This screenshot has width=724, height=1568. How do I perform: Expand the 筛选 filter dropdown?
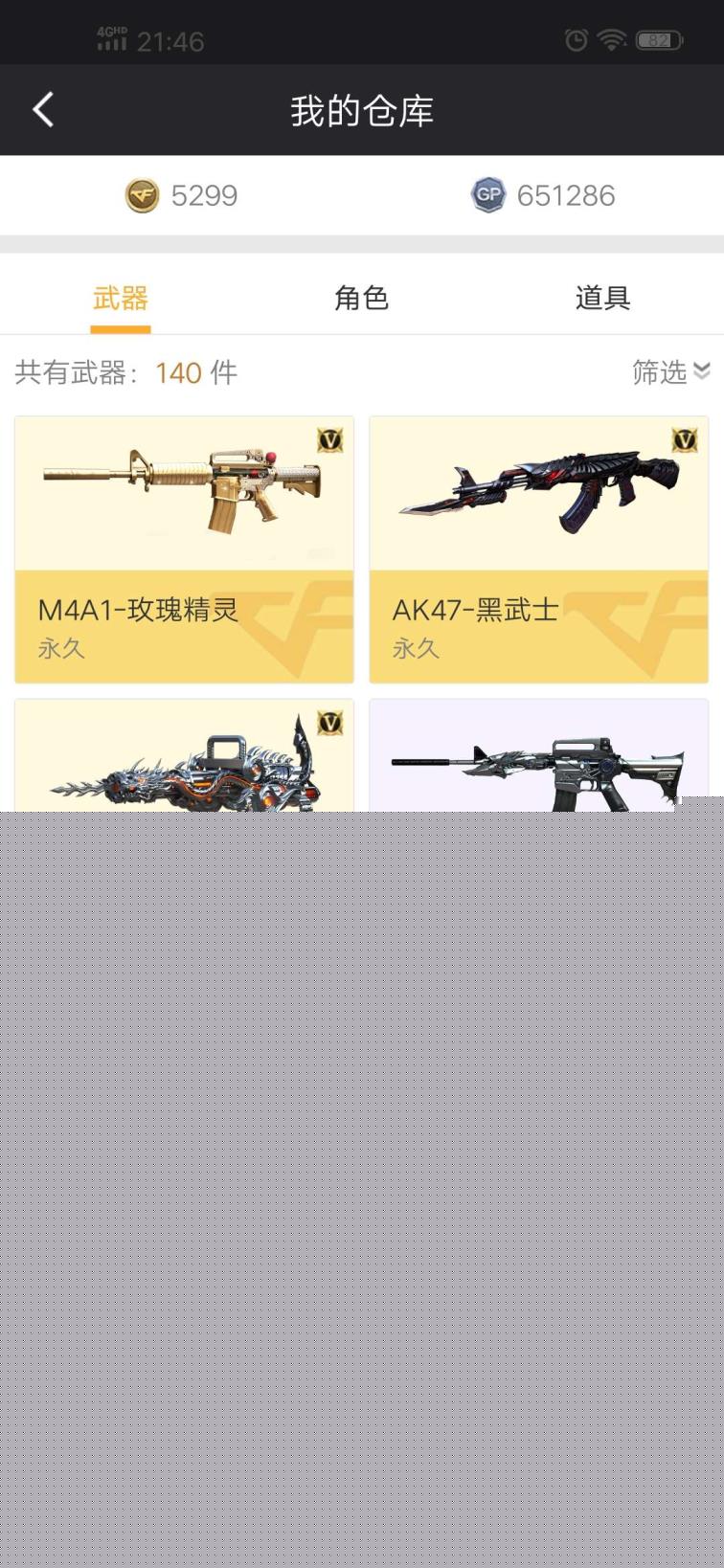(x=670, y=371)
